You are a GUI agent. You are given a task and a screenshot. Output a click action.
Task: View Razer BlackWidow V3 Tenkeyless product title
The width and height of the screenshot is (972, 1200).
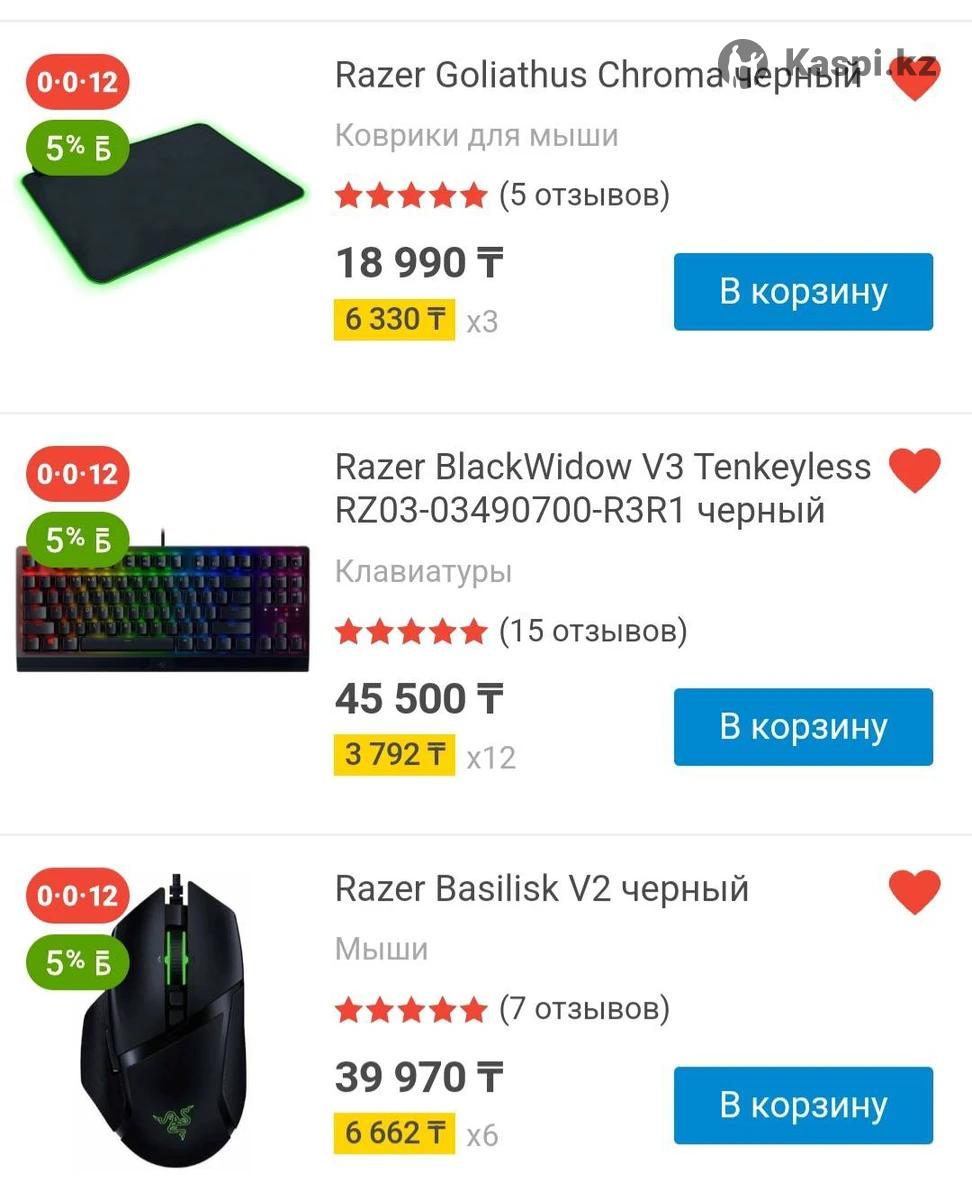602,488
